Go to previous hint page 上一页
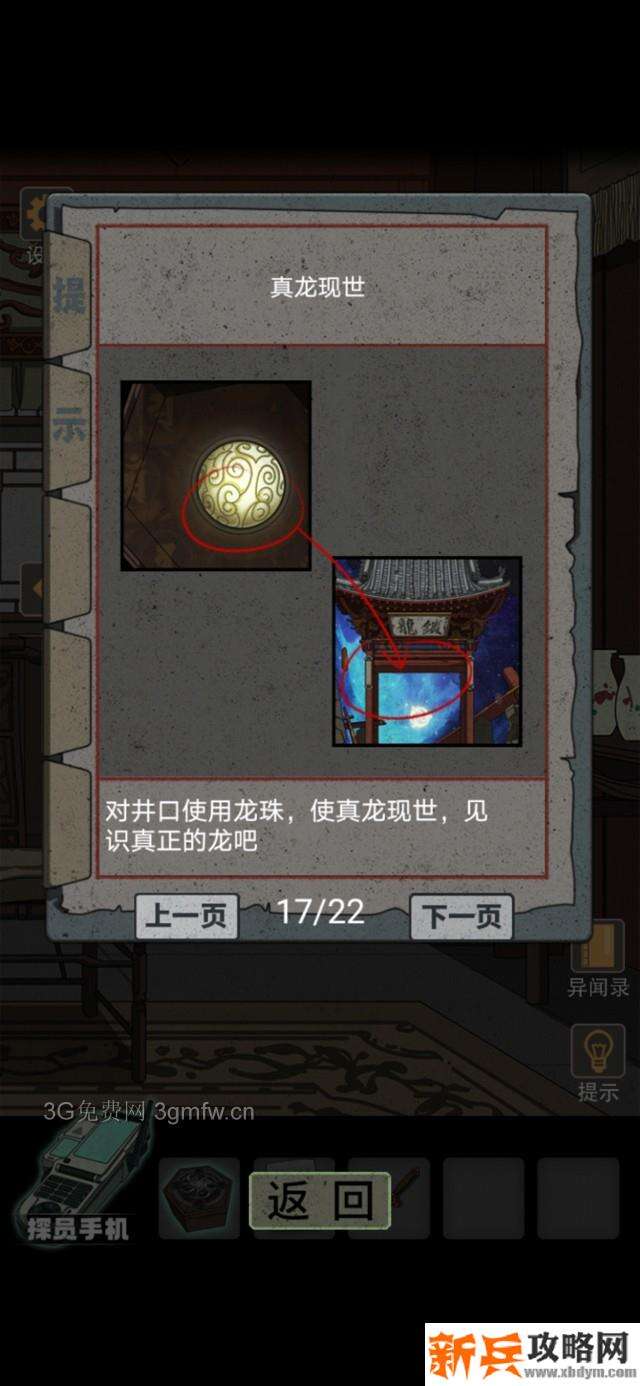This screenshot has width=640, height=1386. click(187, 916)
